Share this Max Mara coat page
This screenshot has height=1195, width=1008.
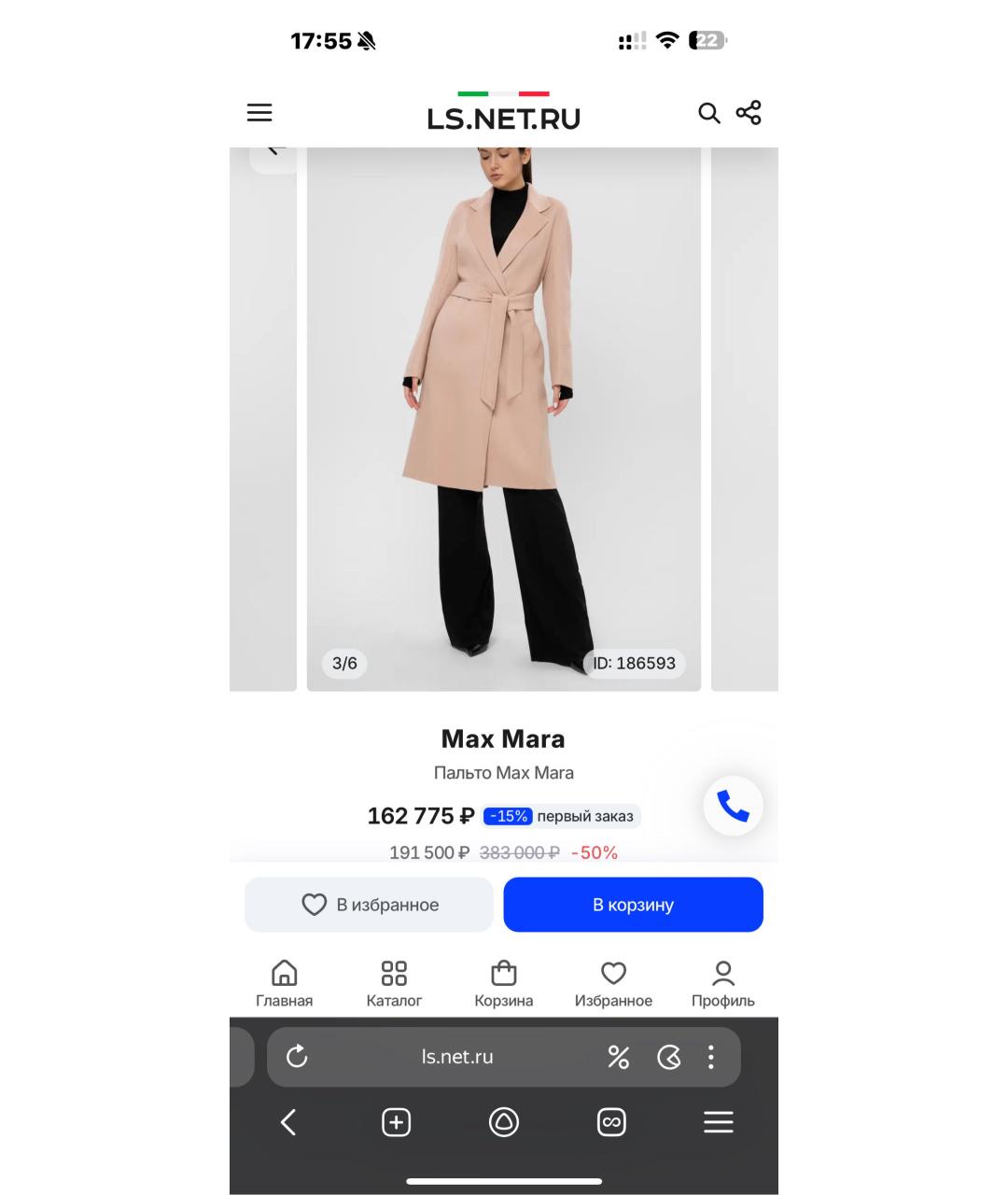[x=749, y=113]
